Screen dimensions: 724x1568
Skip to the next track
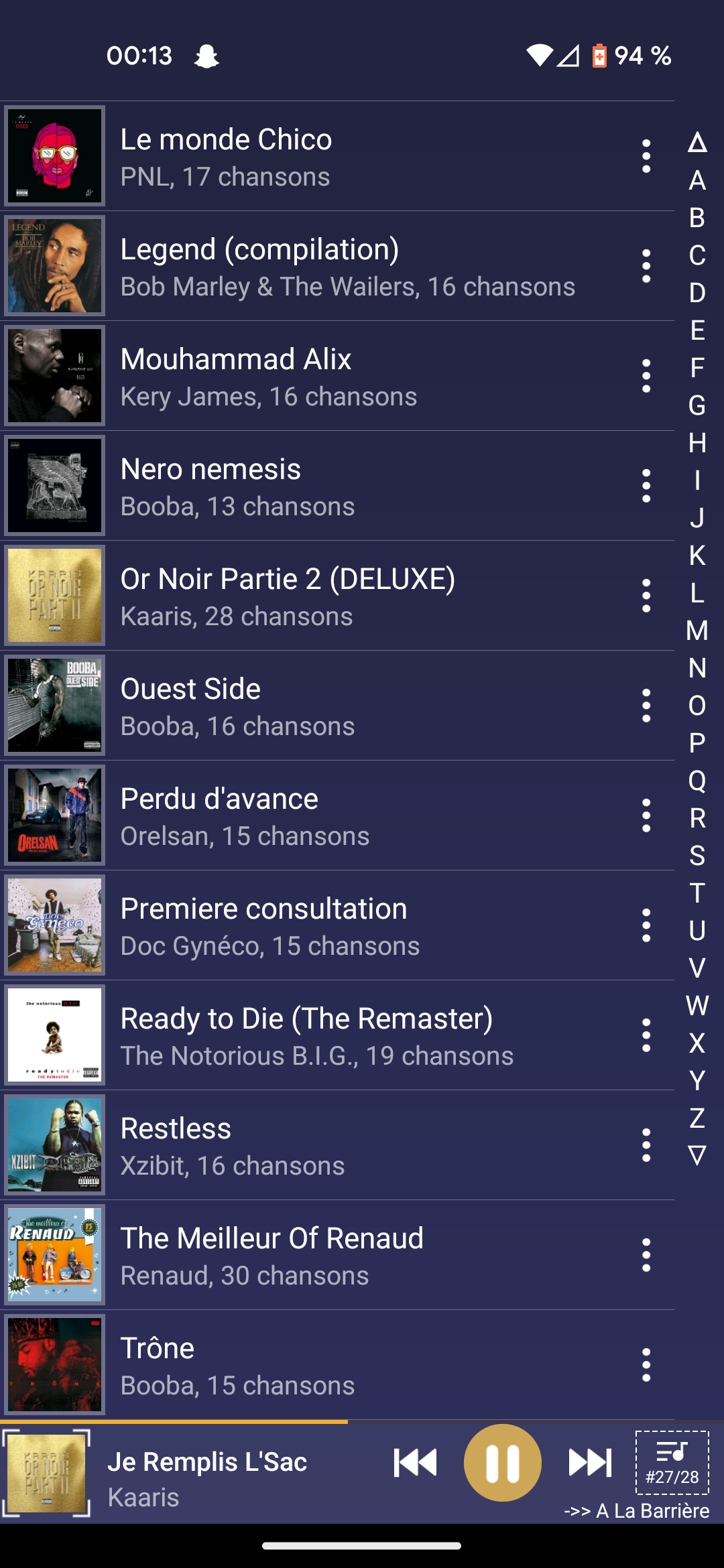[x=590, y=1462]
